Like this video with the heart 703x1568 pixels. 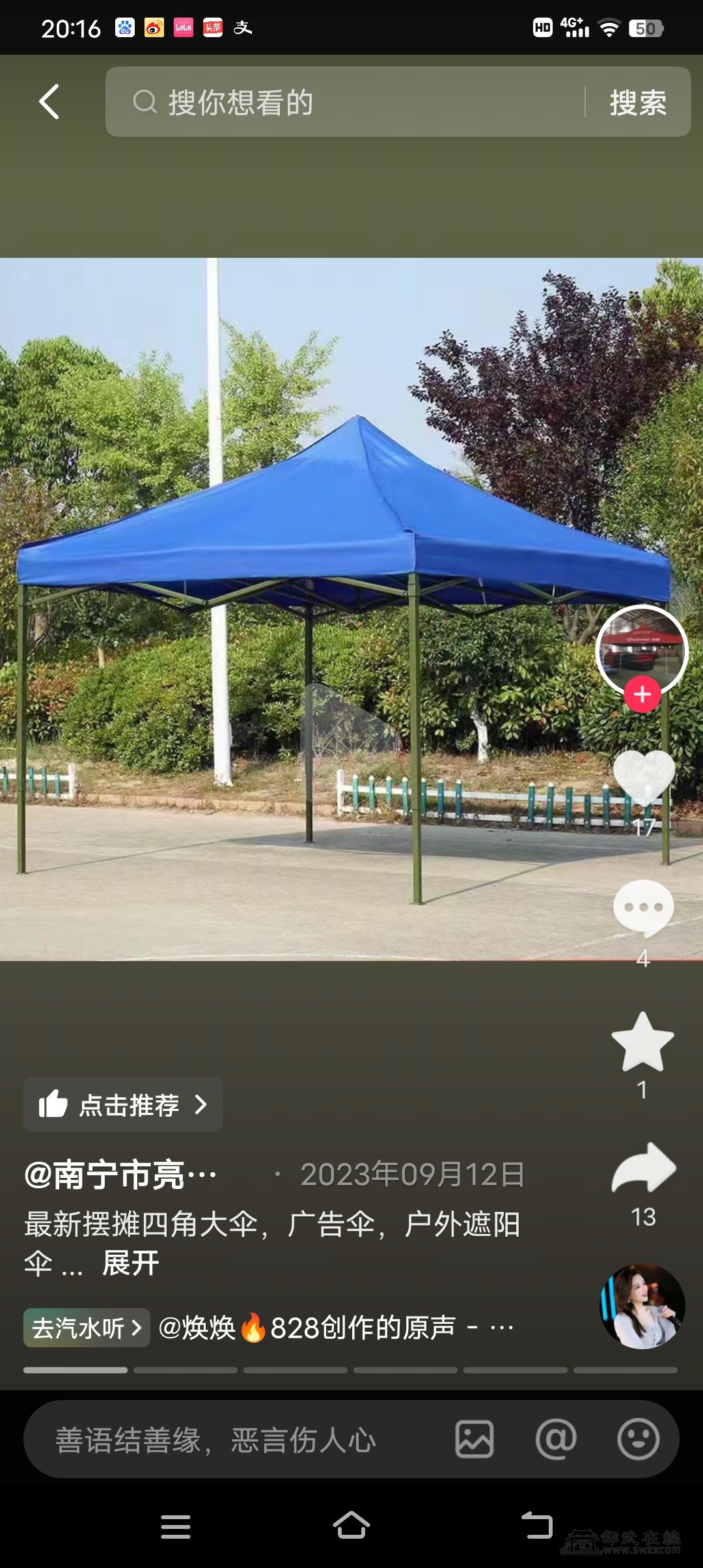pos(643,778)
